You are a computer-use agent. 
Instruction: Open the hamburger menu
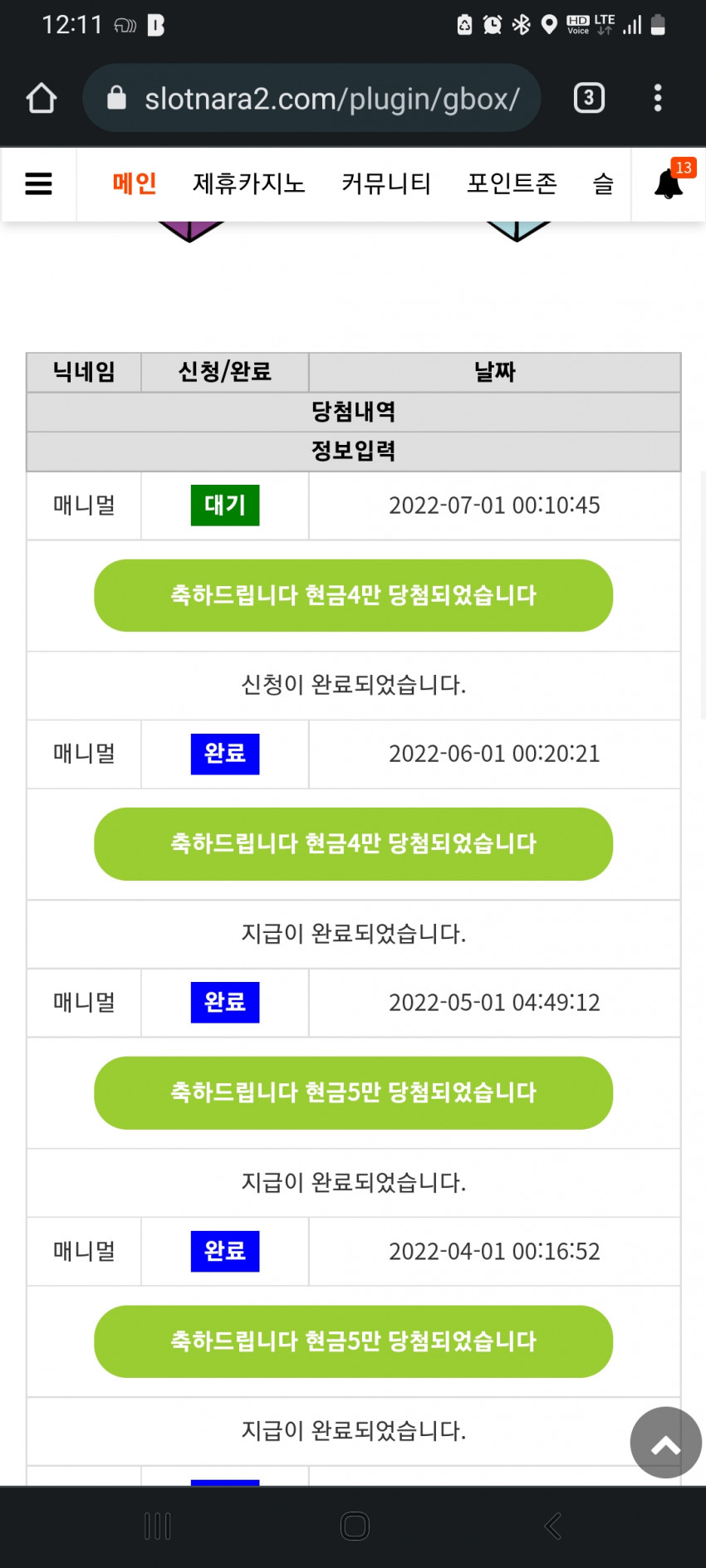38,183
